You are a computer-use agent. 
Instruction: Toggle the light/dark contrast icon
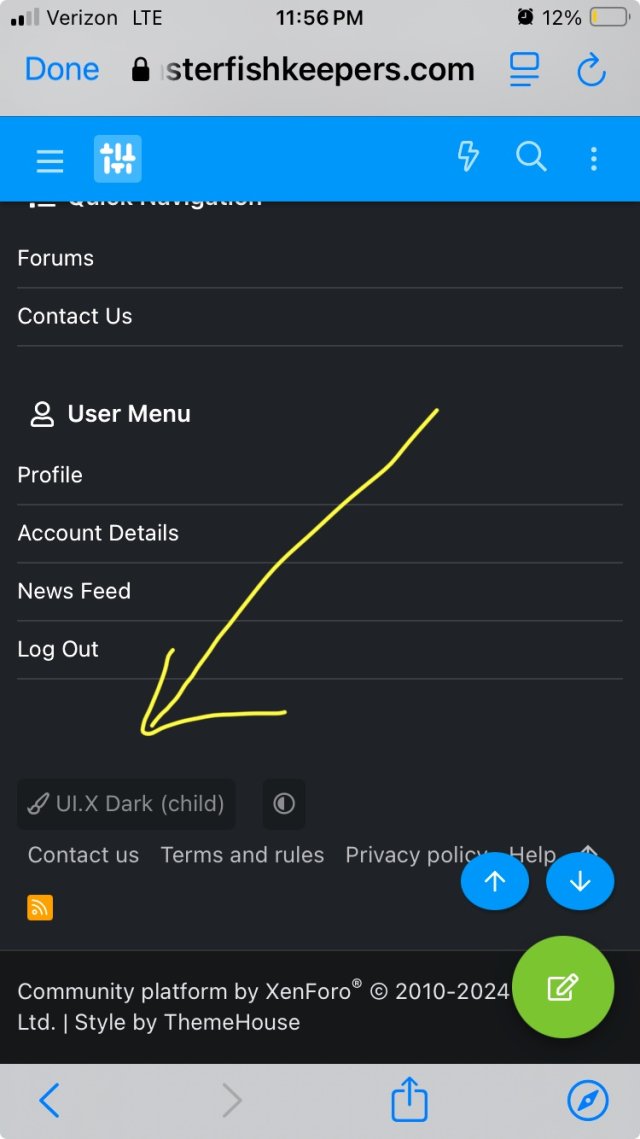(284, 804)
